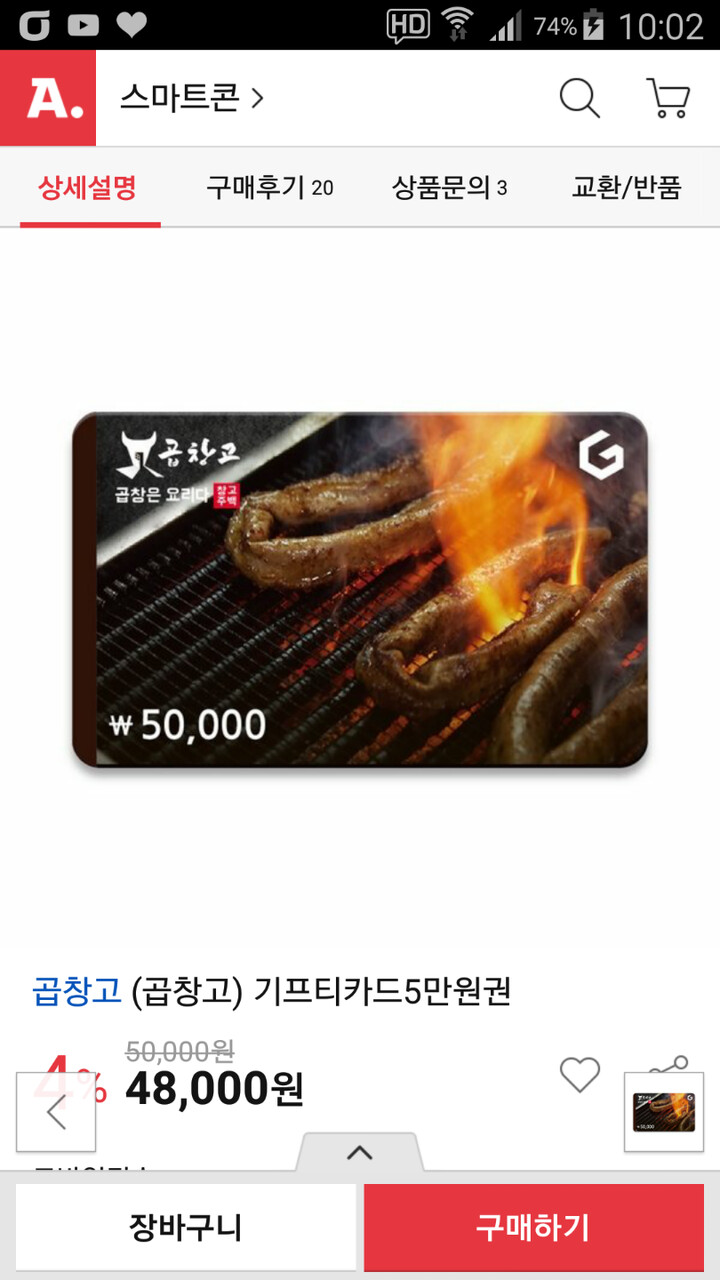Tap the 구매하기 button
This screenshot has height=1280, width=720.
[x=532, y=1227]
